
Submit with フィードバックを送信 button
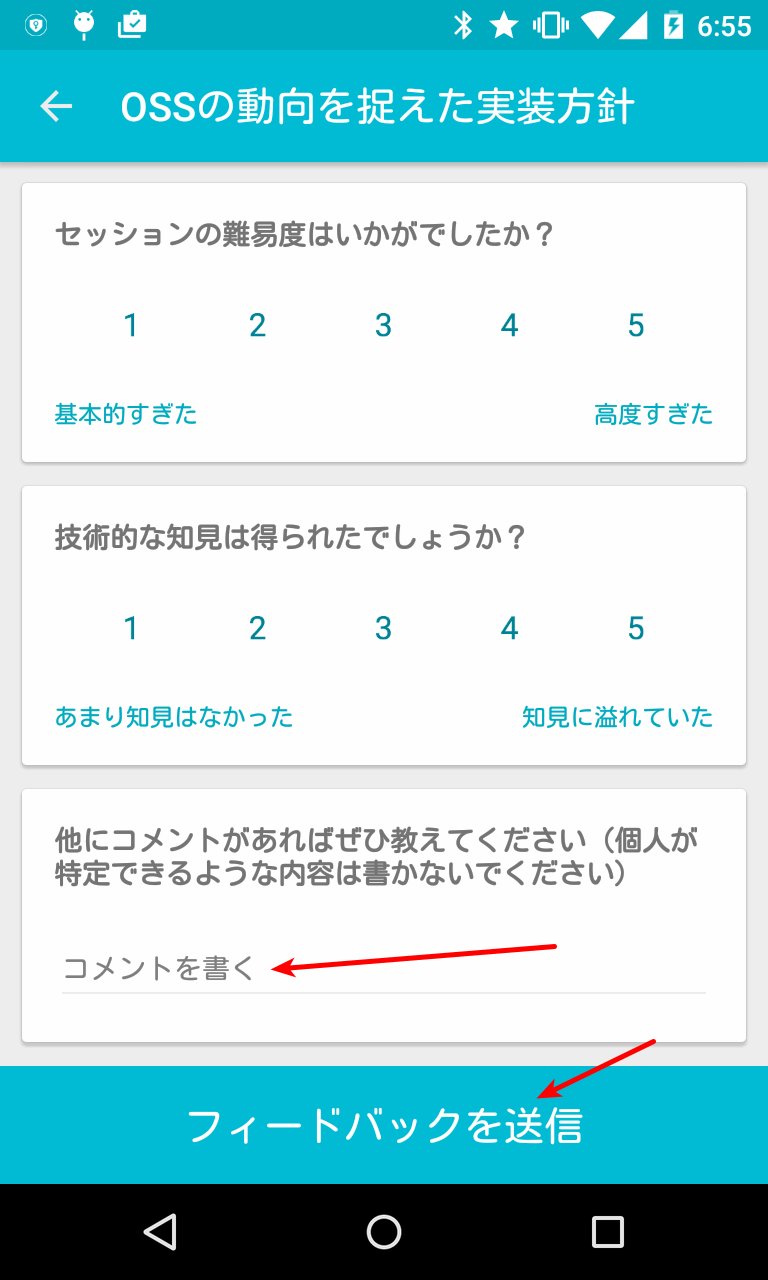tap(384, 1125)
